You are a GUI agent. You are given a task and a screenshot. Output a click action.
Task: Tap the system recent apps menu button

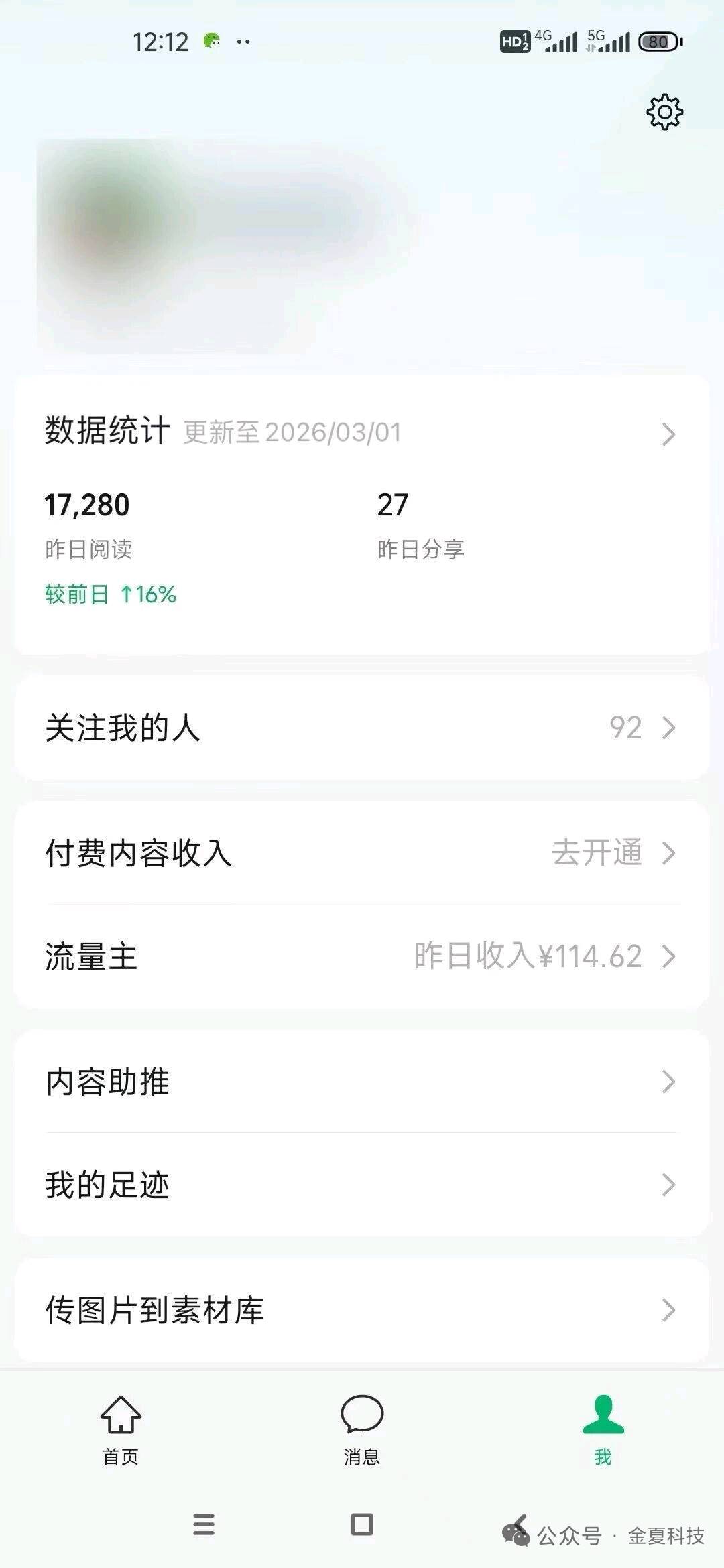click(204, 1524)
